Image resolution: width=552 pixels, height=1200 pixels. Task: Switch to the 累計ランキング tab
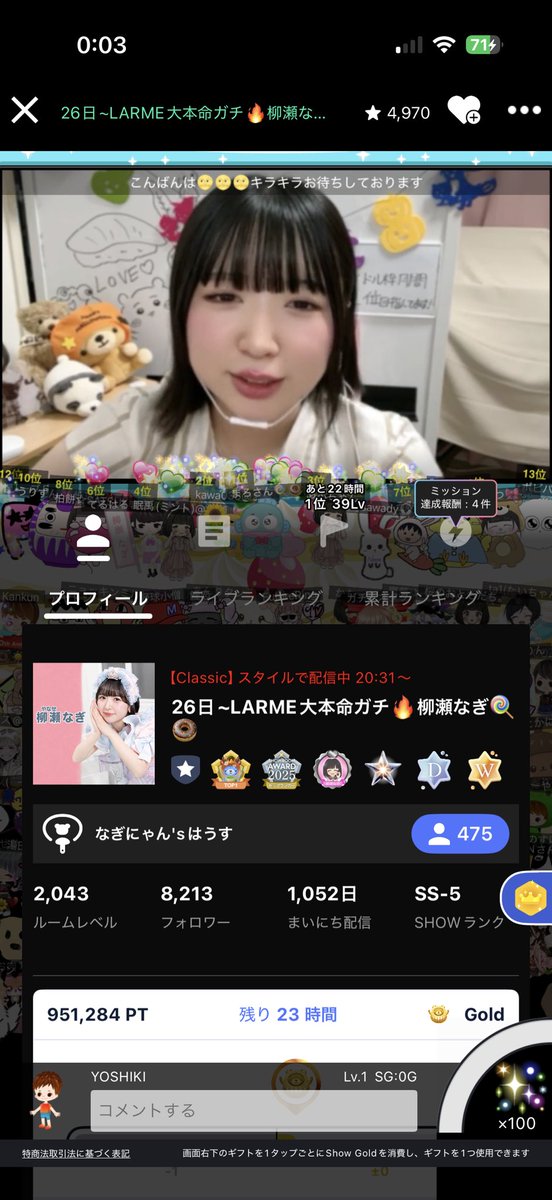(x=422, y=598)
